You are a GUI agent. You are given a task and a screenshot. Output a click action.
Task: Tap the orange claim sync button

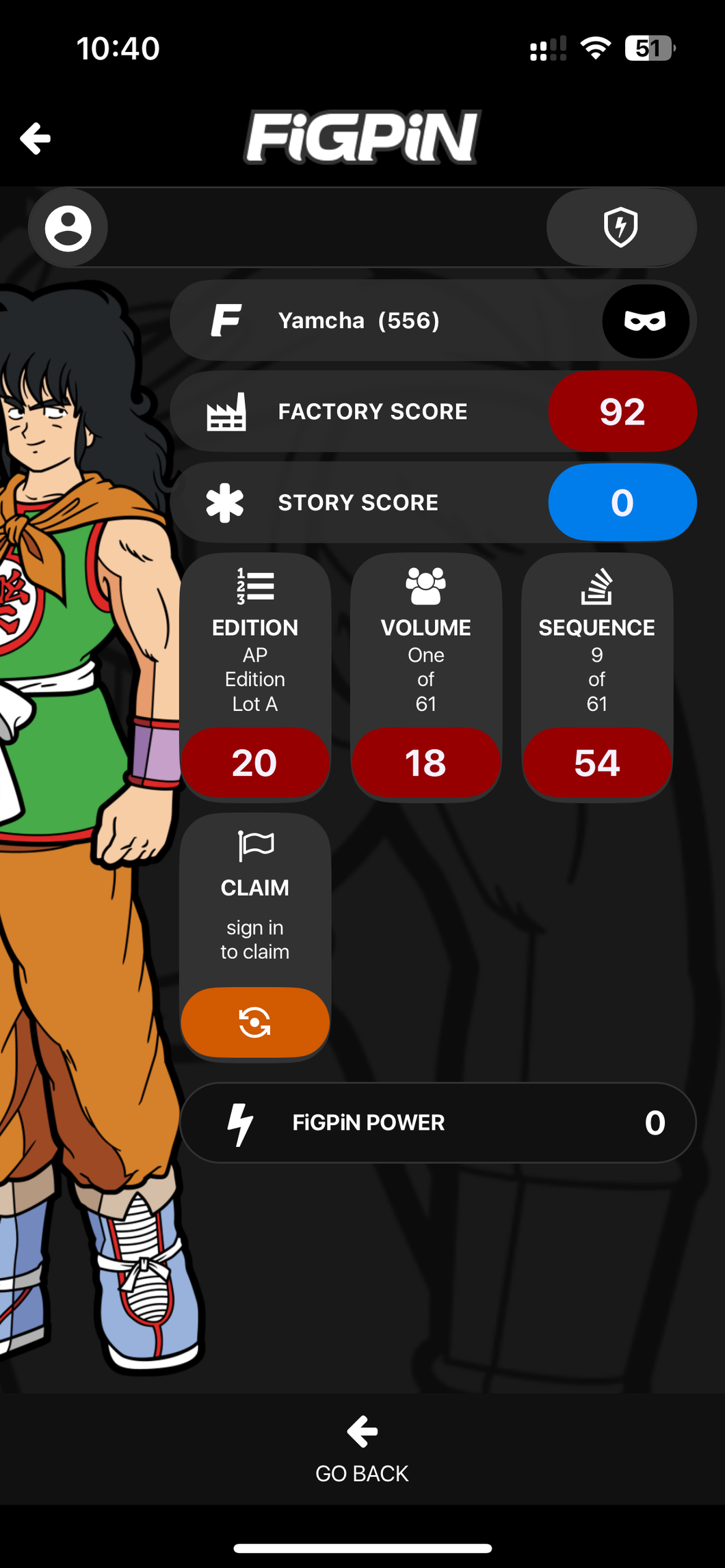pos(254,1023)
